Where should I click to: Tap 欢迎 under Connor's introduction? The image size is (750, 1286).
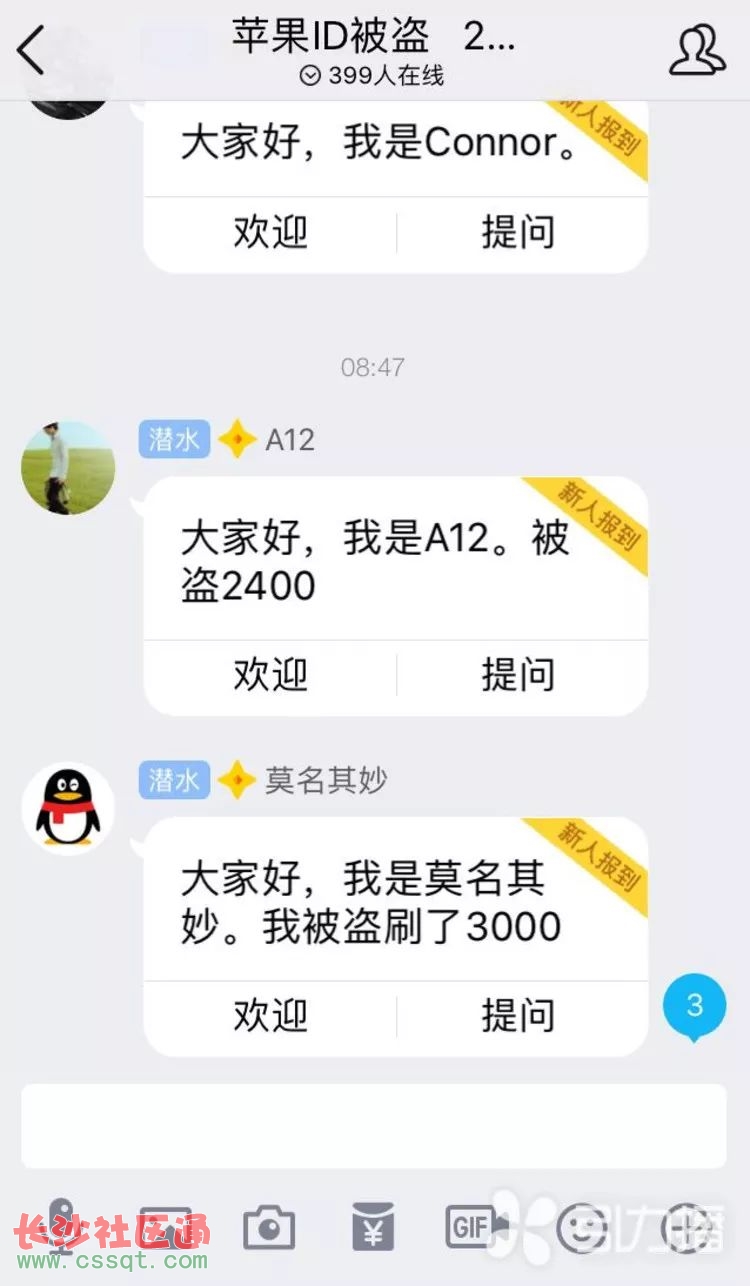270,232
